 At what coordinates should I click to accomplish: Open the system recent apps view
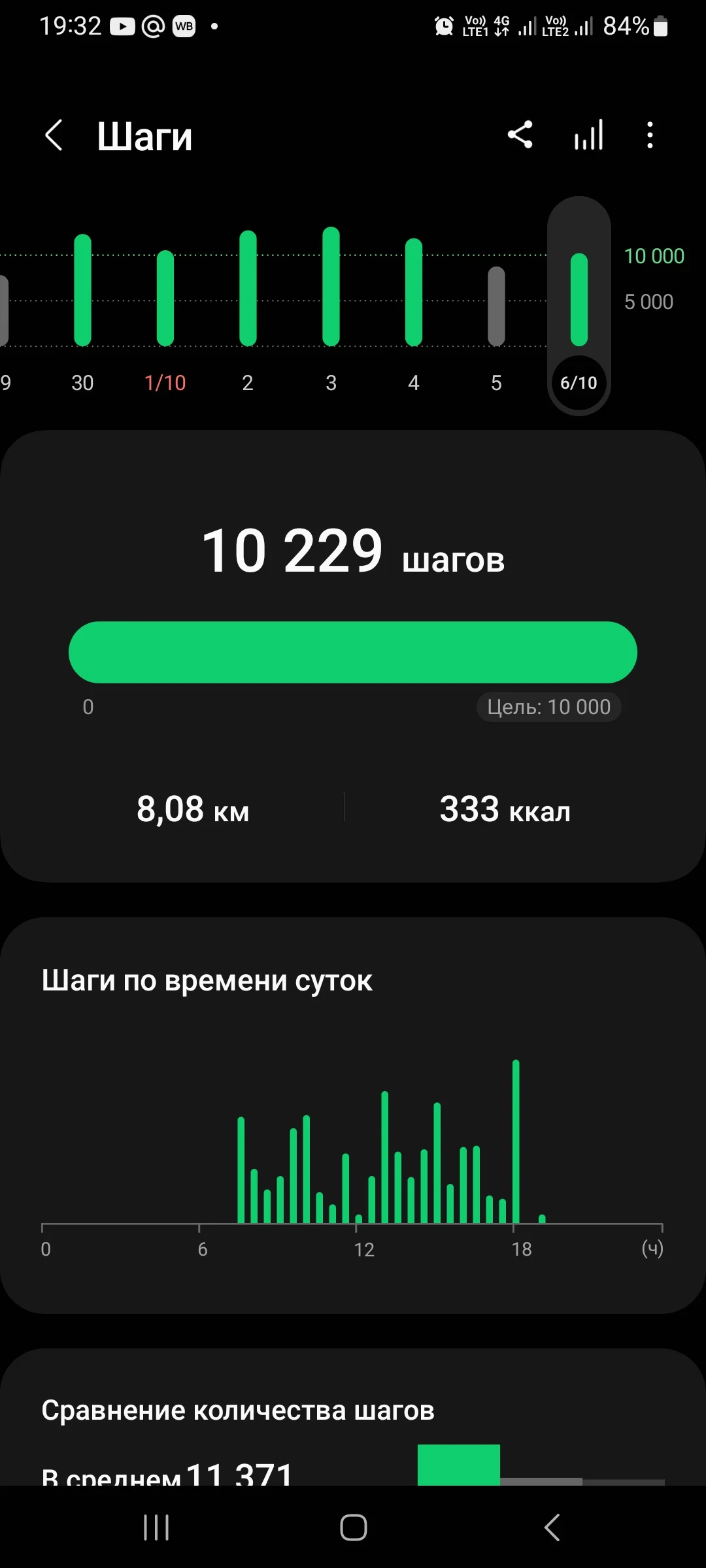[156, 1527]
